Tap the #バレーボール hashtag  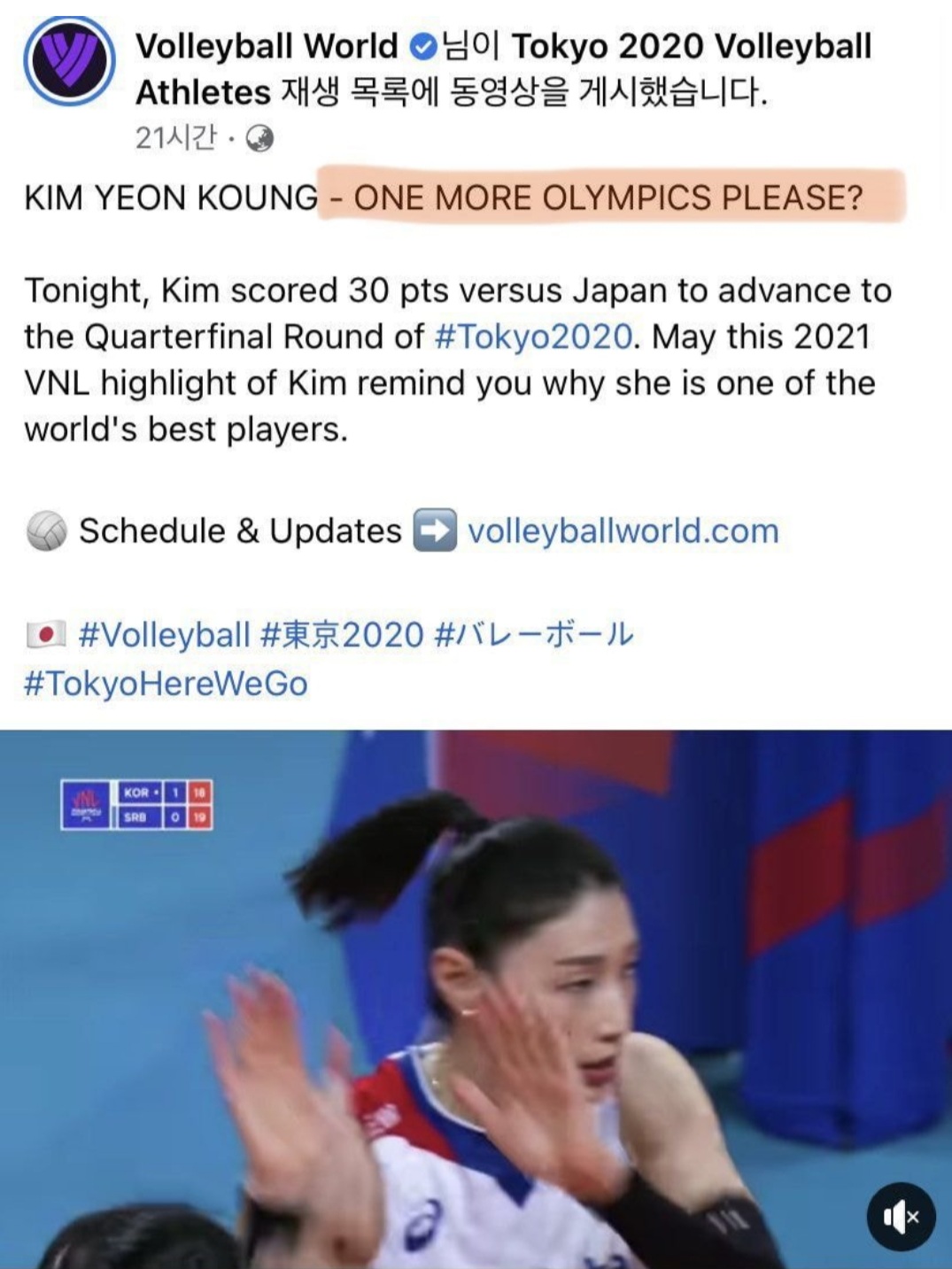point(534,635)
